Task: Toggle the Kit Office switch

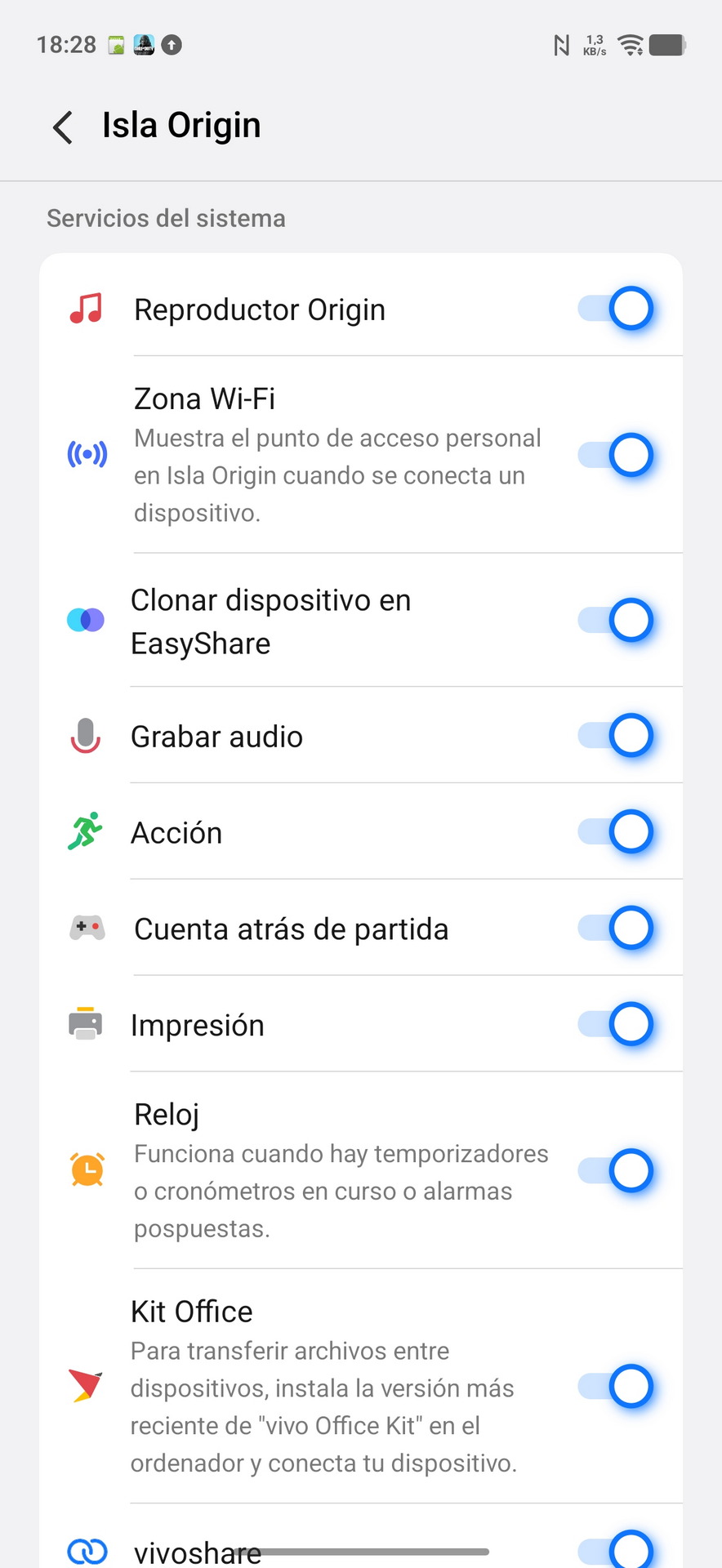Action: [616, 1387]
